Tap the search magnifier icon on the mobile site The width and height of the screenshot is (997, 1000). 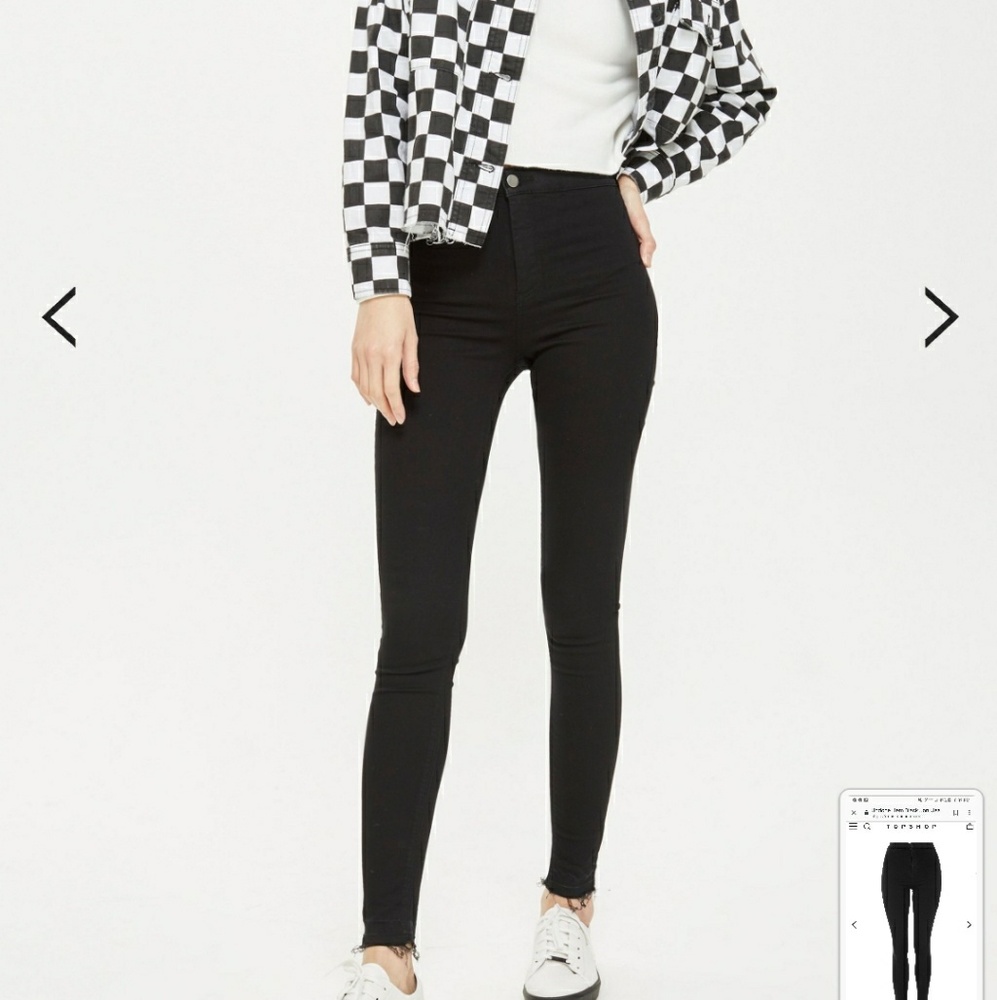867,826
